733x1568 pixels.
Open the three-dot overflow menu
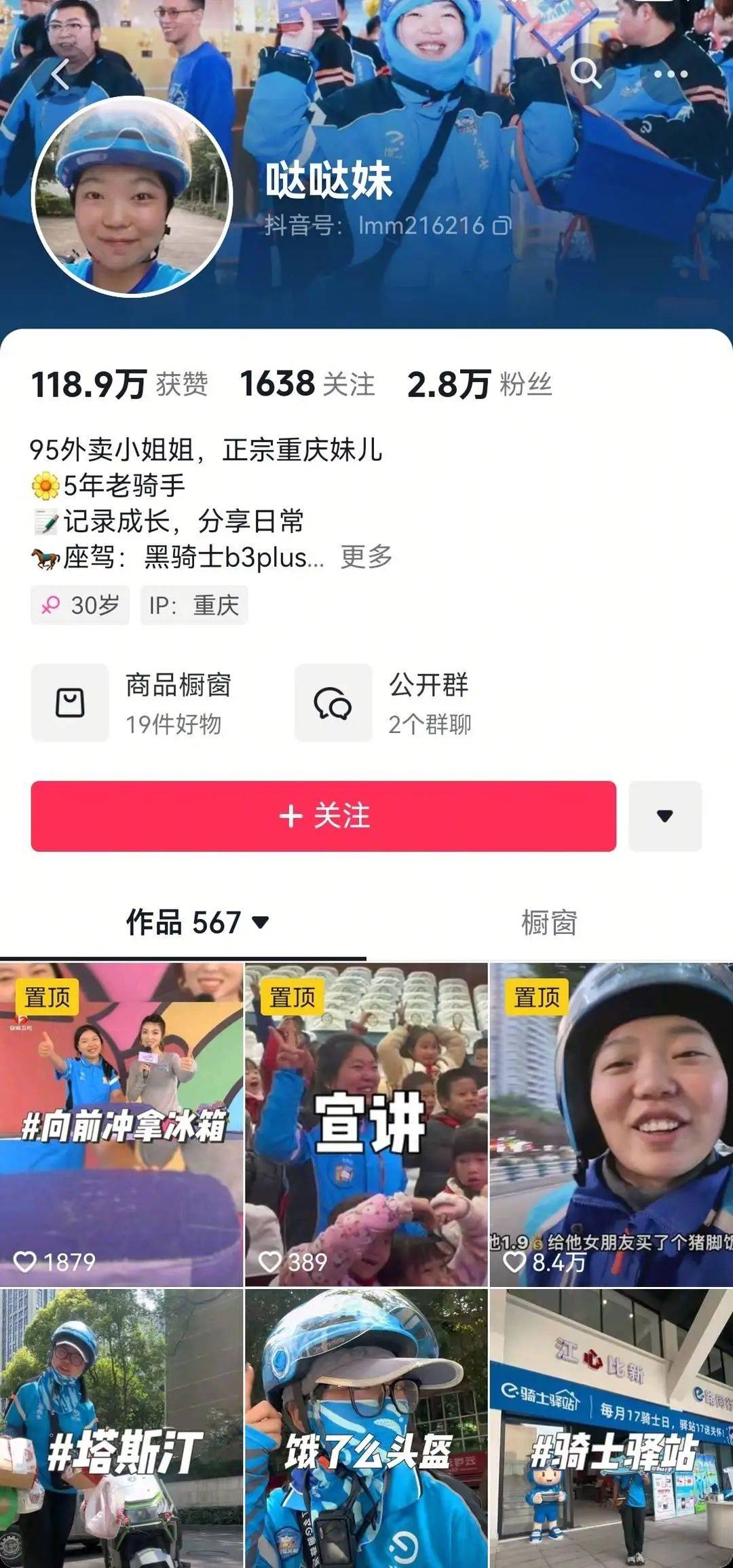click(x=671, y=74)
